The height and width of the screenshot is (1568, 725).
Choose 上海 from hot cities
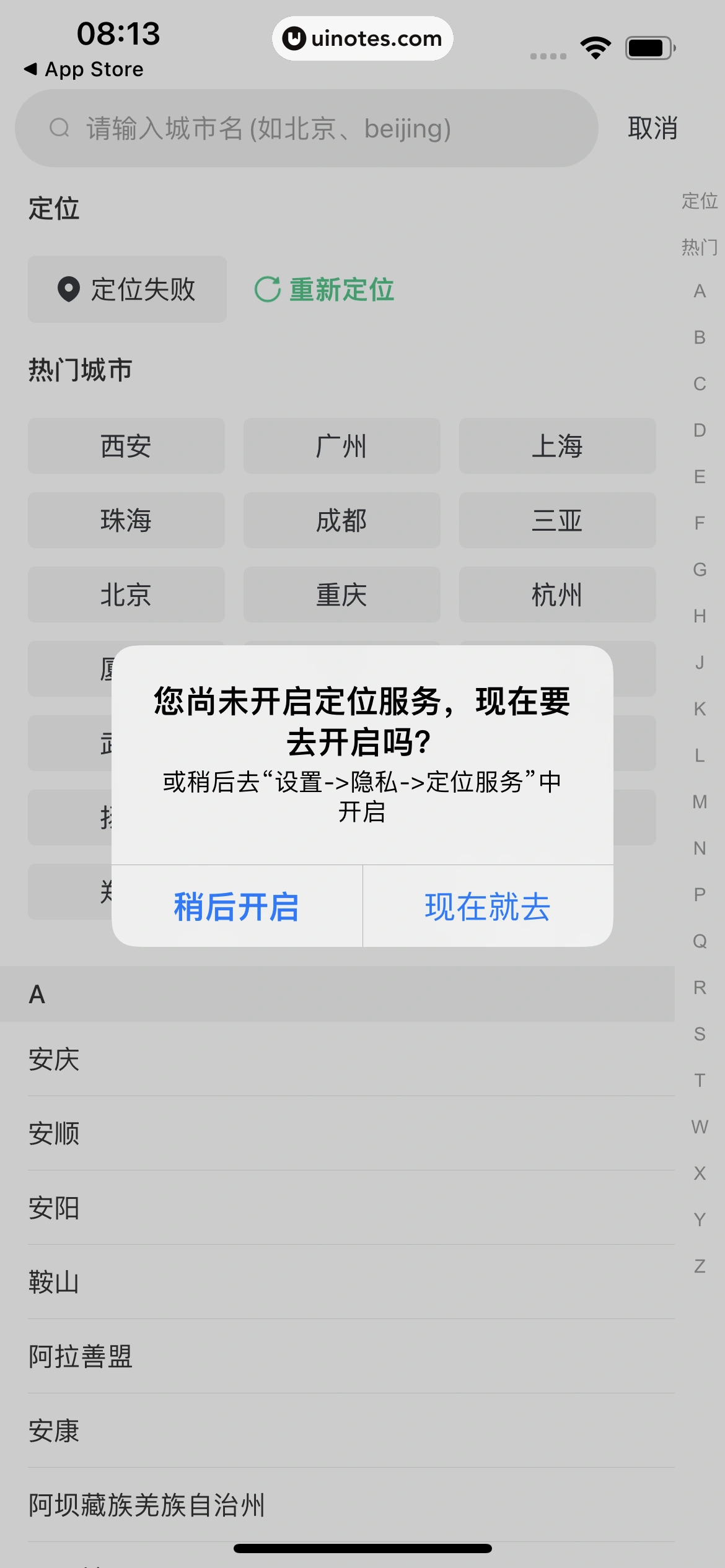pos(557,446)
